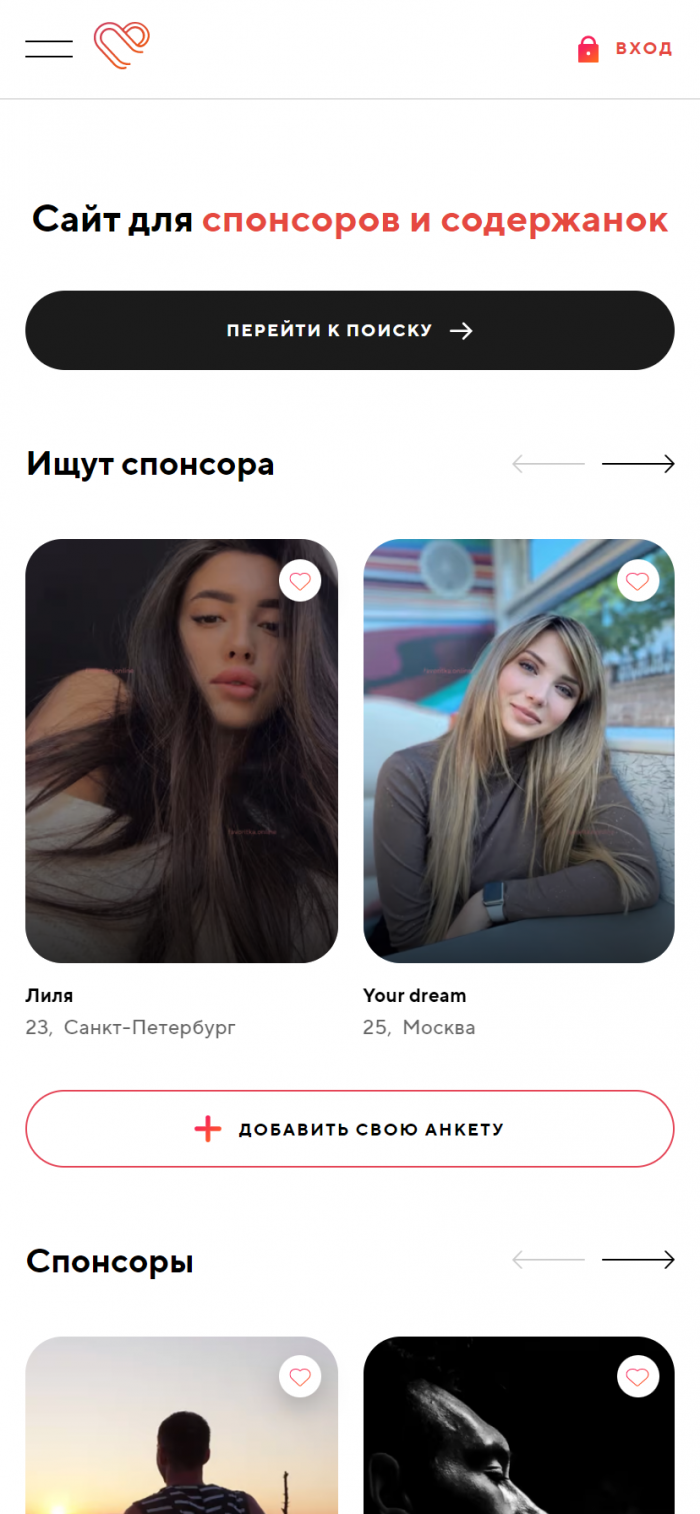Tap the ВХОД login link
Image resolution: width=700 pixels, height=1514 pixels.
click(x=626, y=49)
